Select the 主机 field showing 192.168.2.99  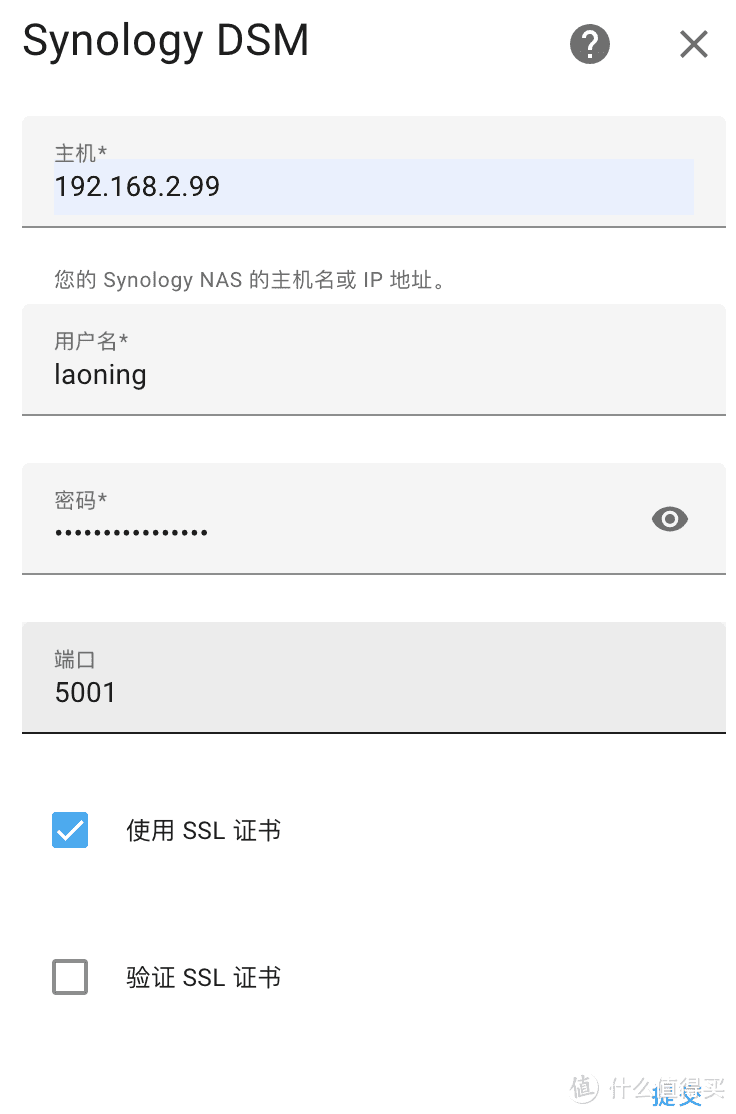point(373,186)
